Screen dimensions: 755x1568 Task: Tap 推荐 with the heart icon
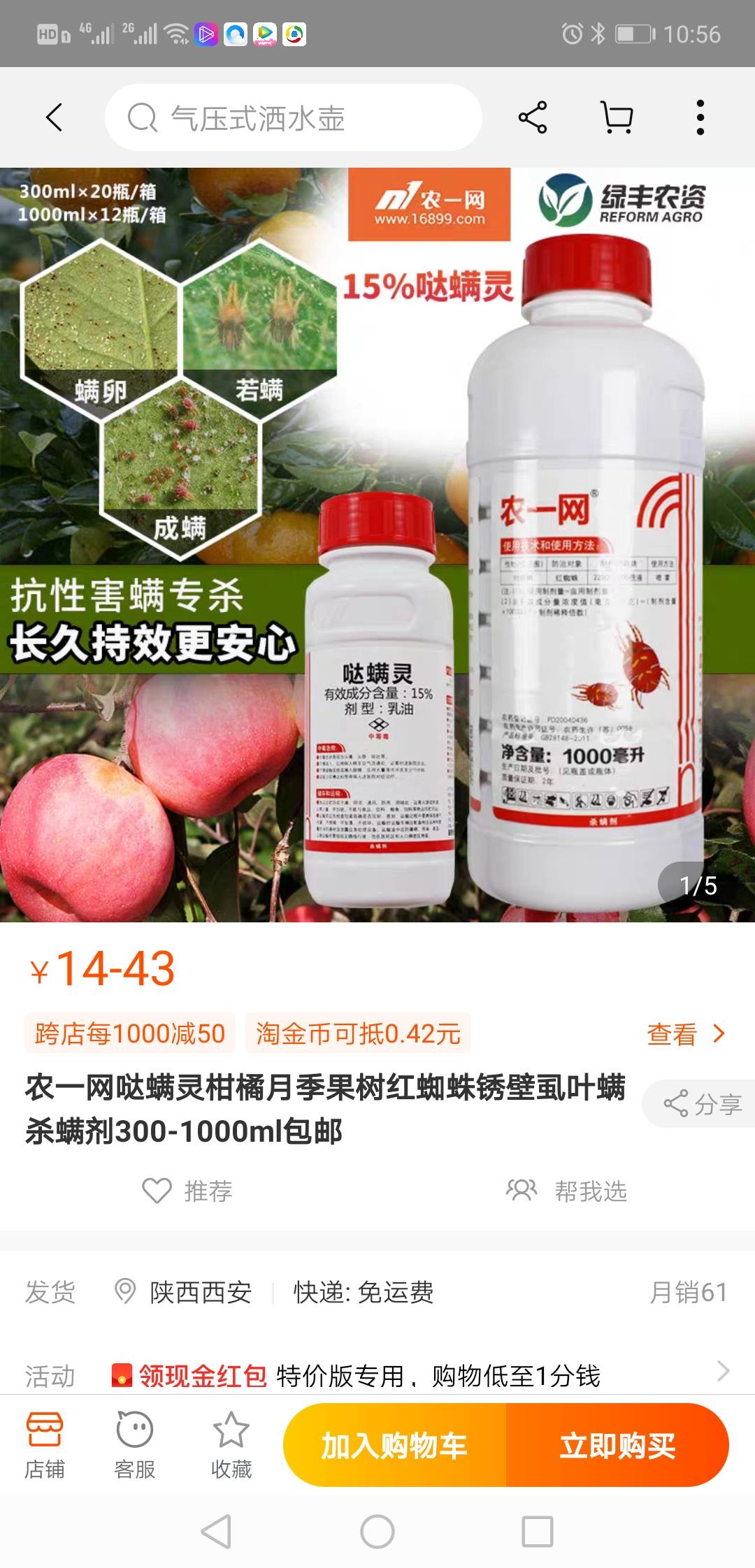click(187, 1191)
